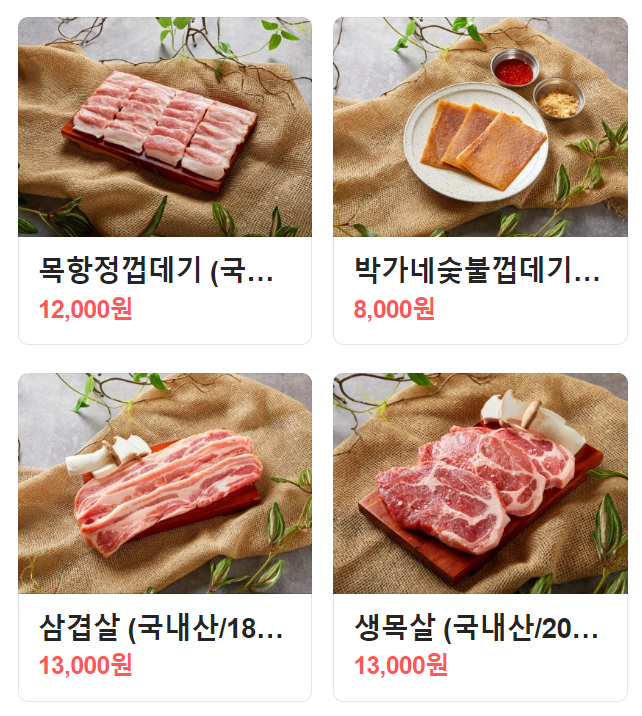642x716 pixels.
Task: Open the 목항정껍데기 menu card
Action: coord(165,180)
